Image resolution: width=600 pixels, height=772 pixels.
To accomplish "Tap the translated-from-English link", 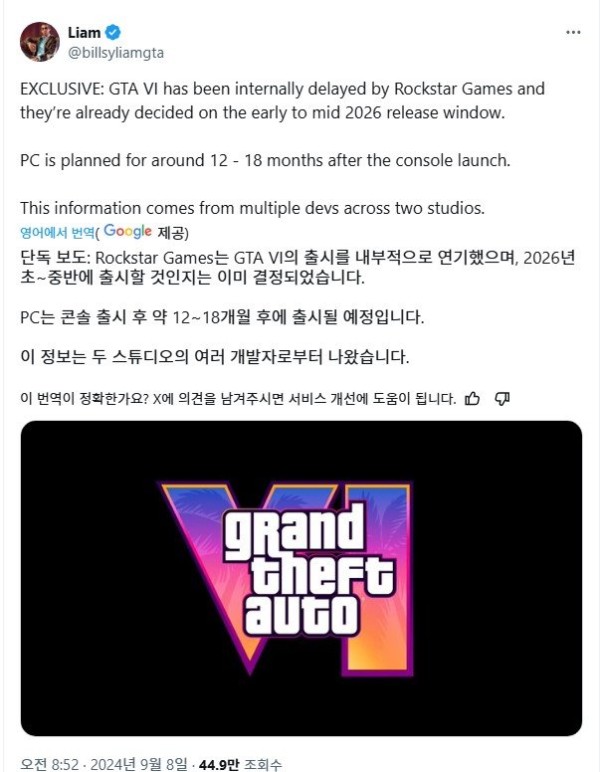I will (58, 232).
